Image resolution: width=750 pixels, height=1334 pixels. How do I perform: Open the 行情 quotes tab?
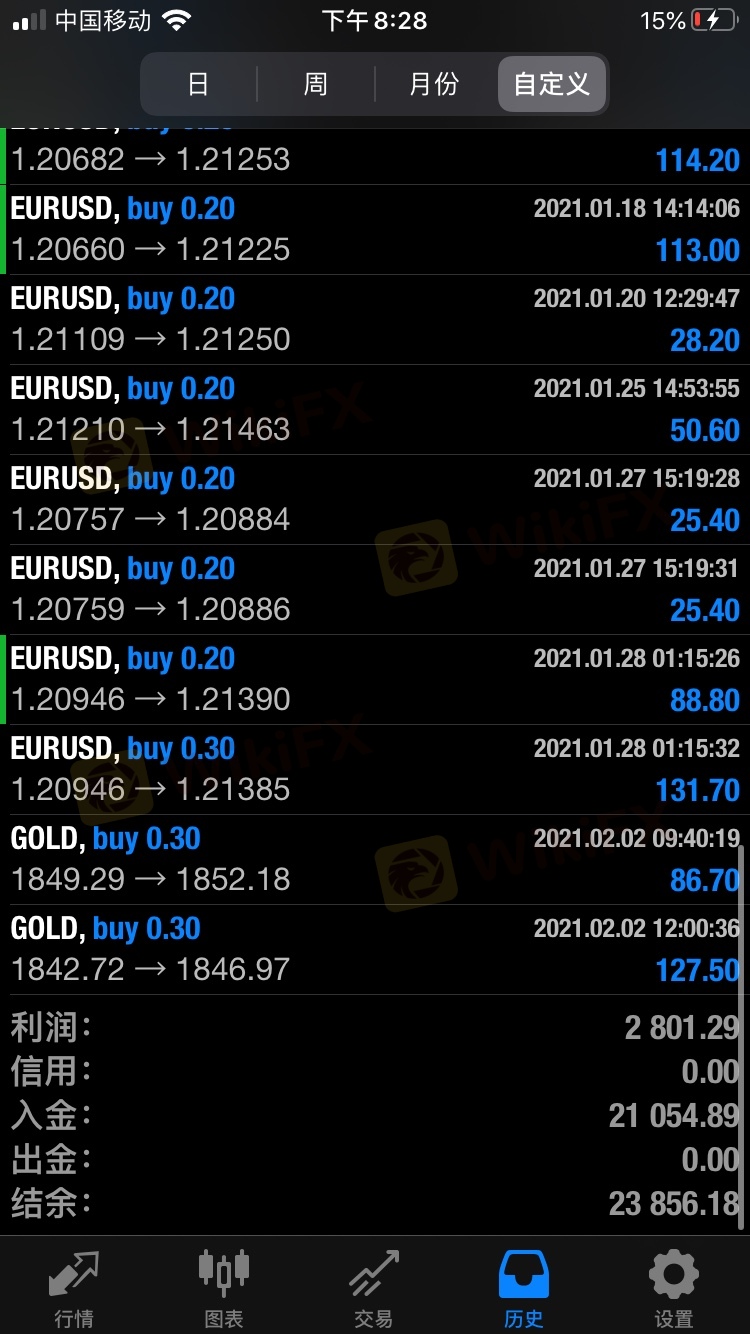coord(75,1288)
